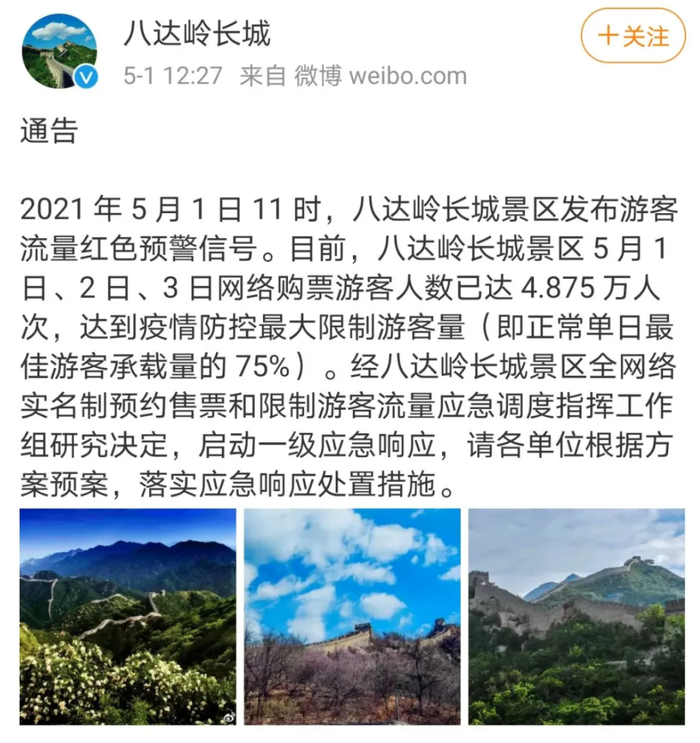Follow 八达岭长城 with the +关注 button
700x743 pixels.
click(x=633, y=36)
